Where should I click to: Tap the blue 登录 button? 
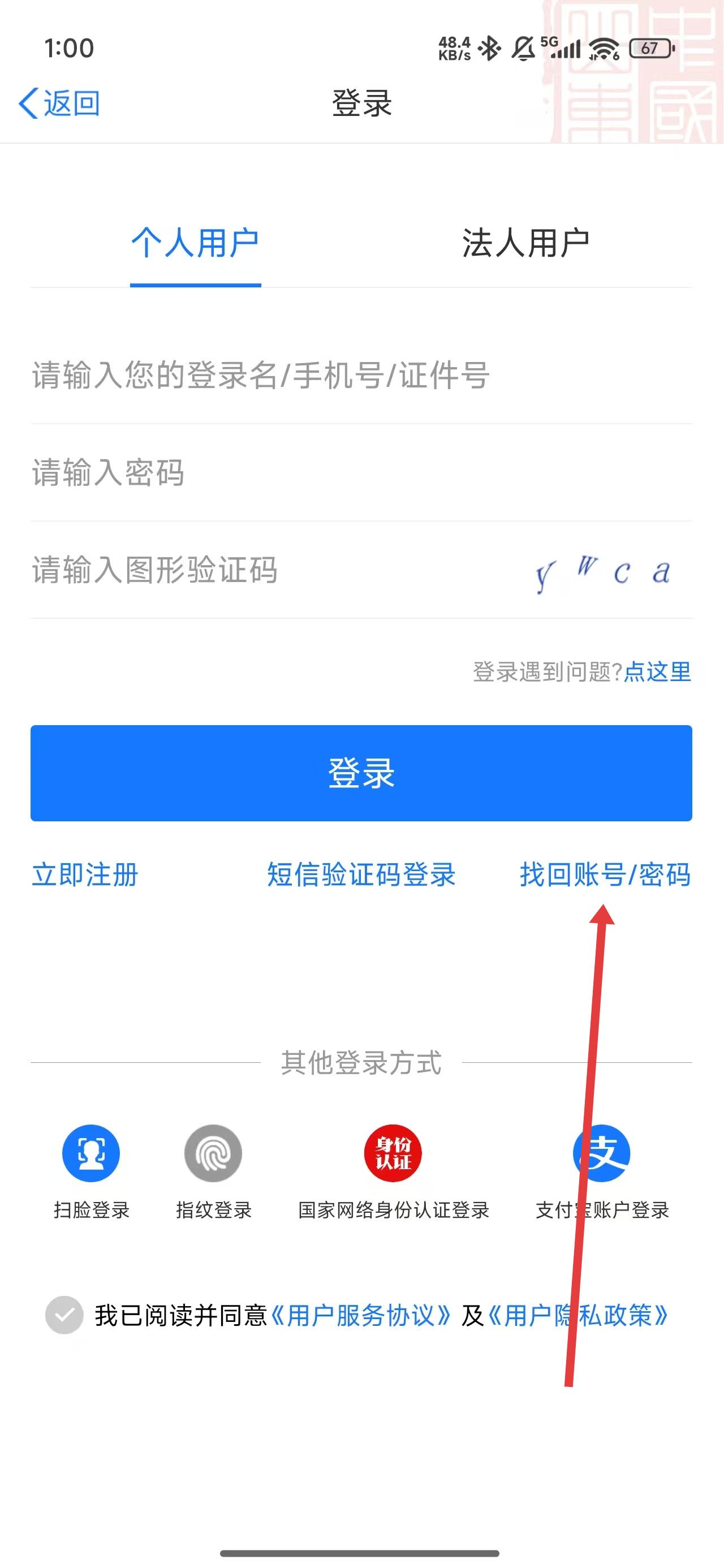[361, 773]
